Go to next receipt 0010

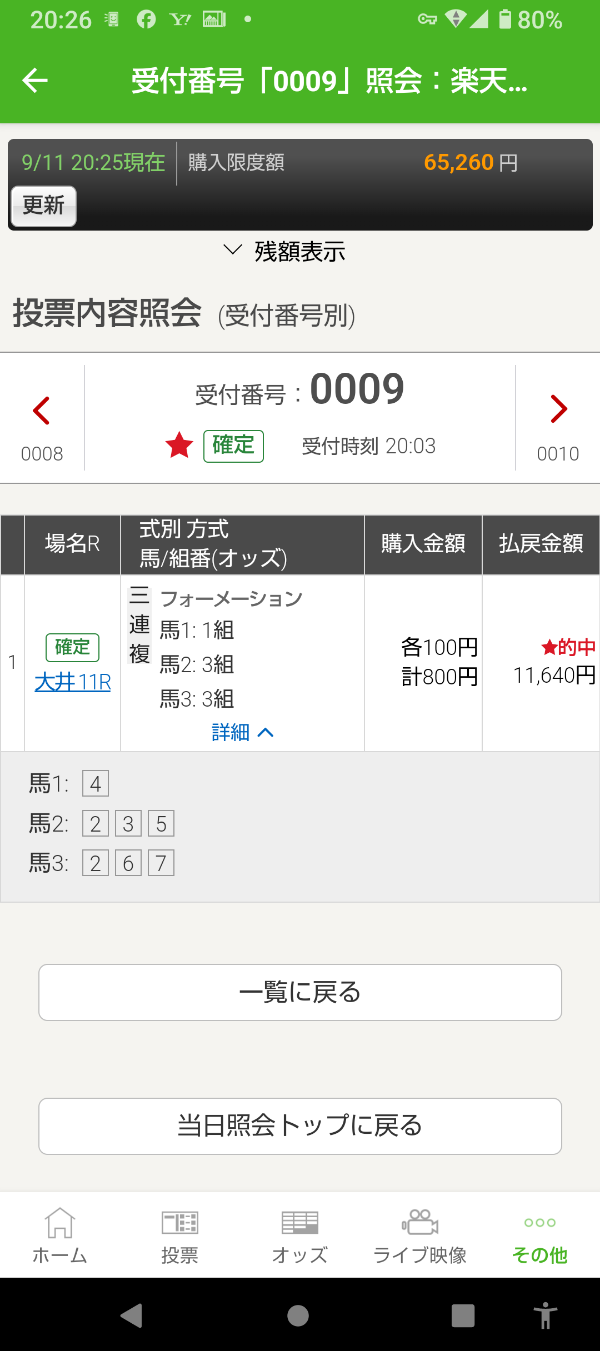558,427
